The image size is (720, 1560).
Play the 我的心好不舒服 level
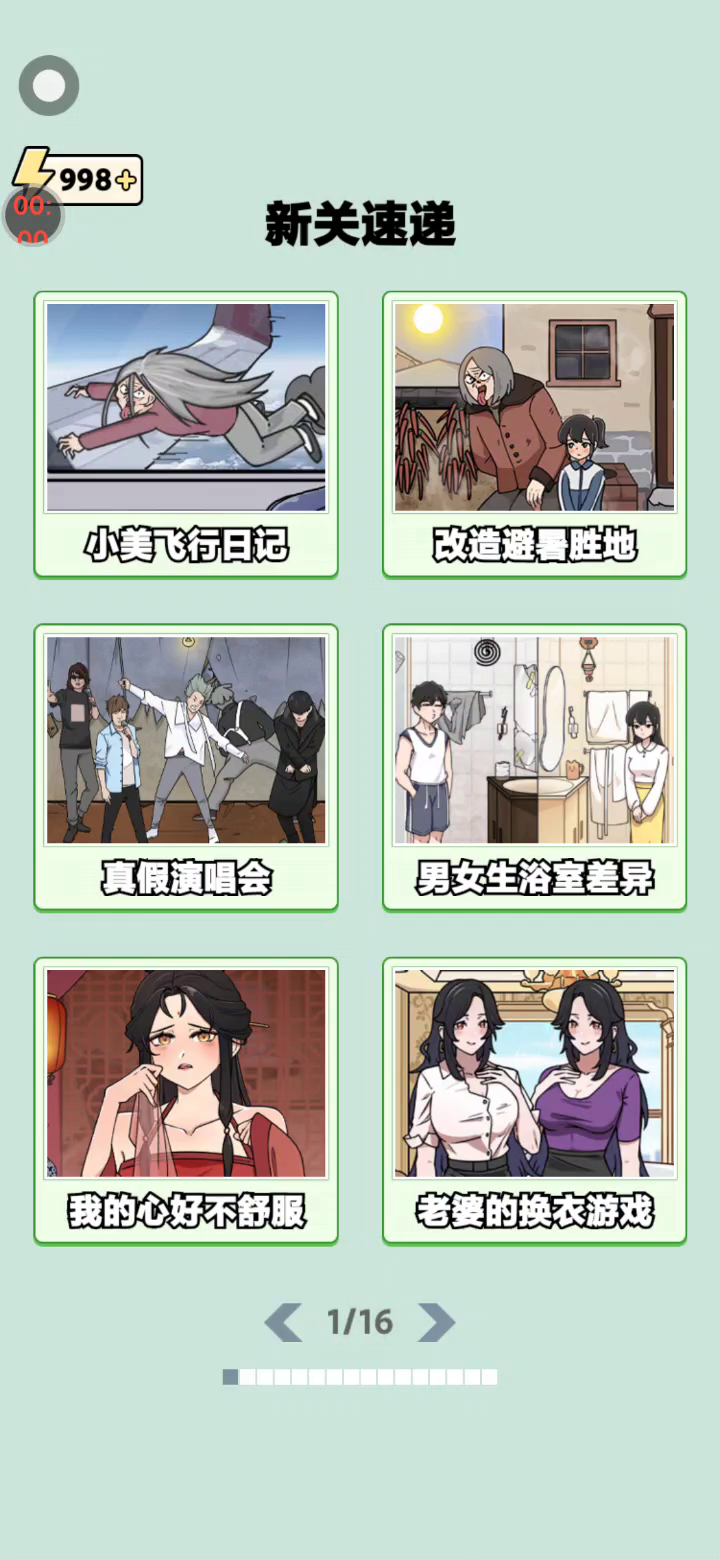click(186, 1101)
